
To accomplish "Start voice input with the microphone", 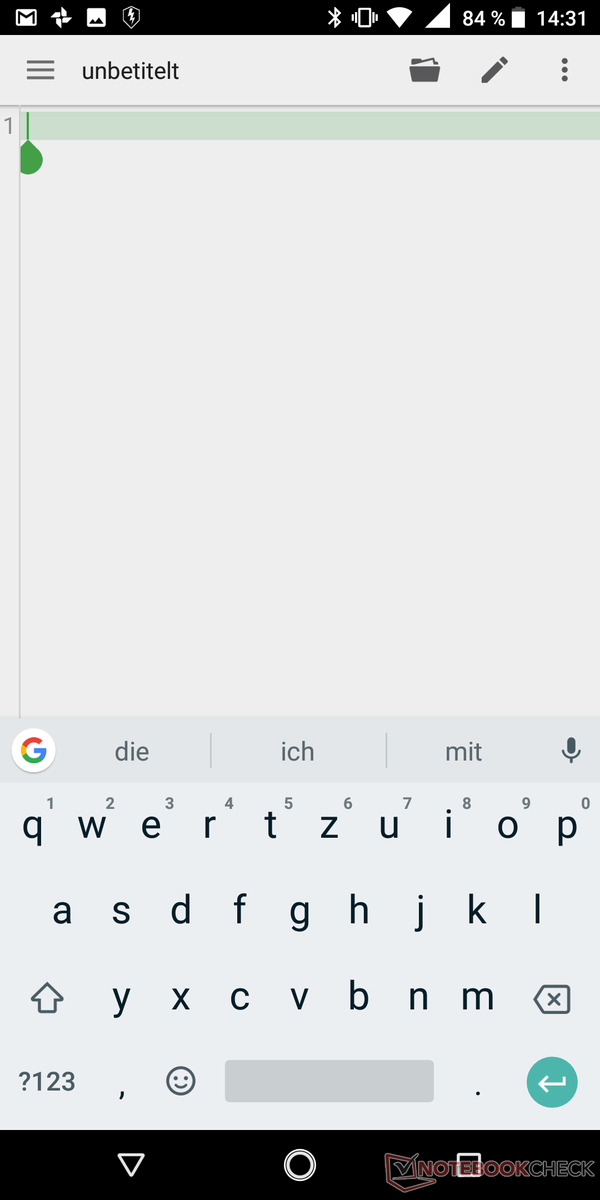I will [571, 751].
